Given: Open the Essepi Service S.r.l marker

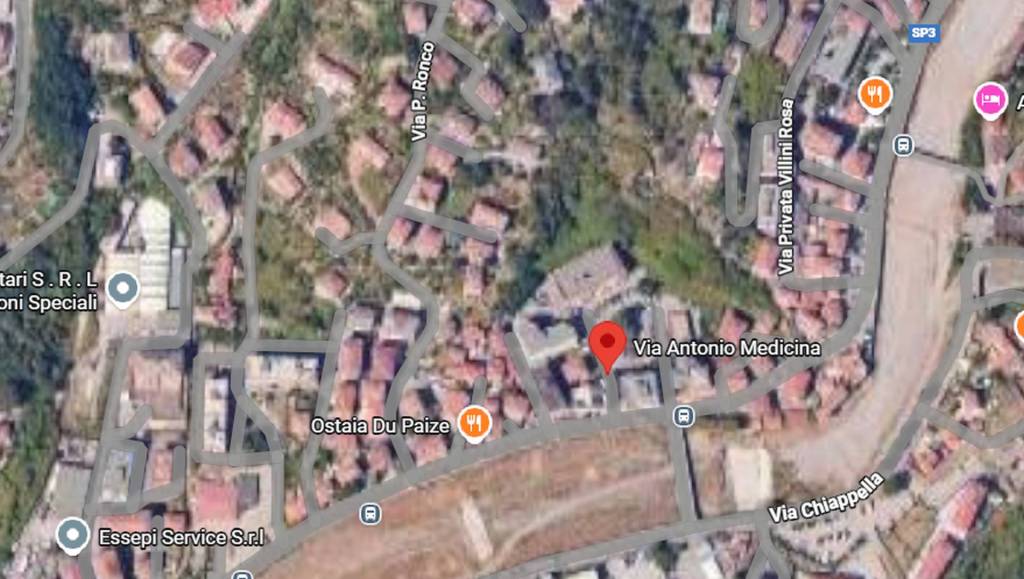Looking at the screenshot, I should click(x=72, y=535).
